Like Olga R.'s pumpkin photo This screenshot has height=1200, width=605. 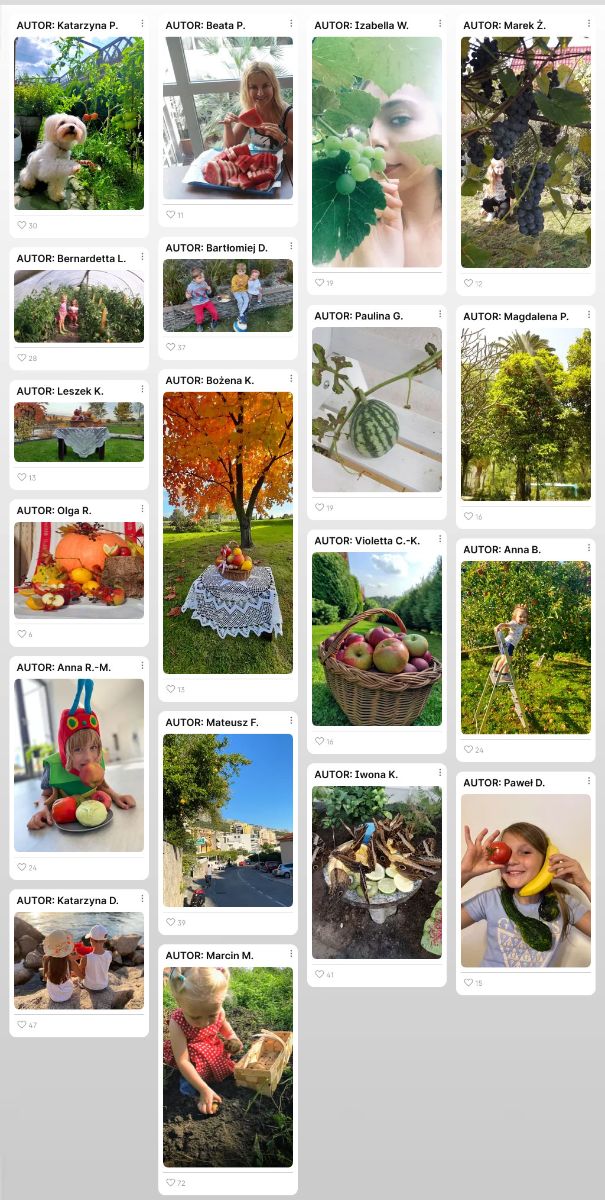[22, 634]
